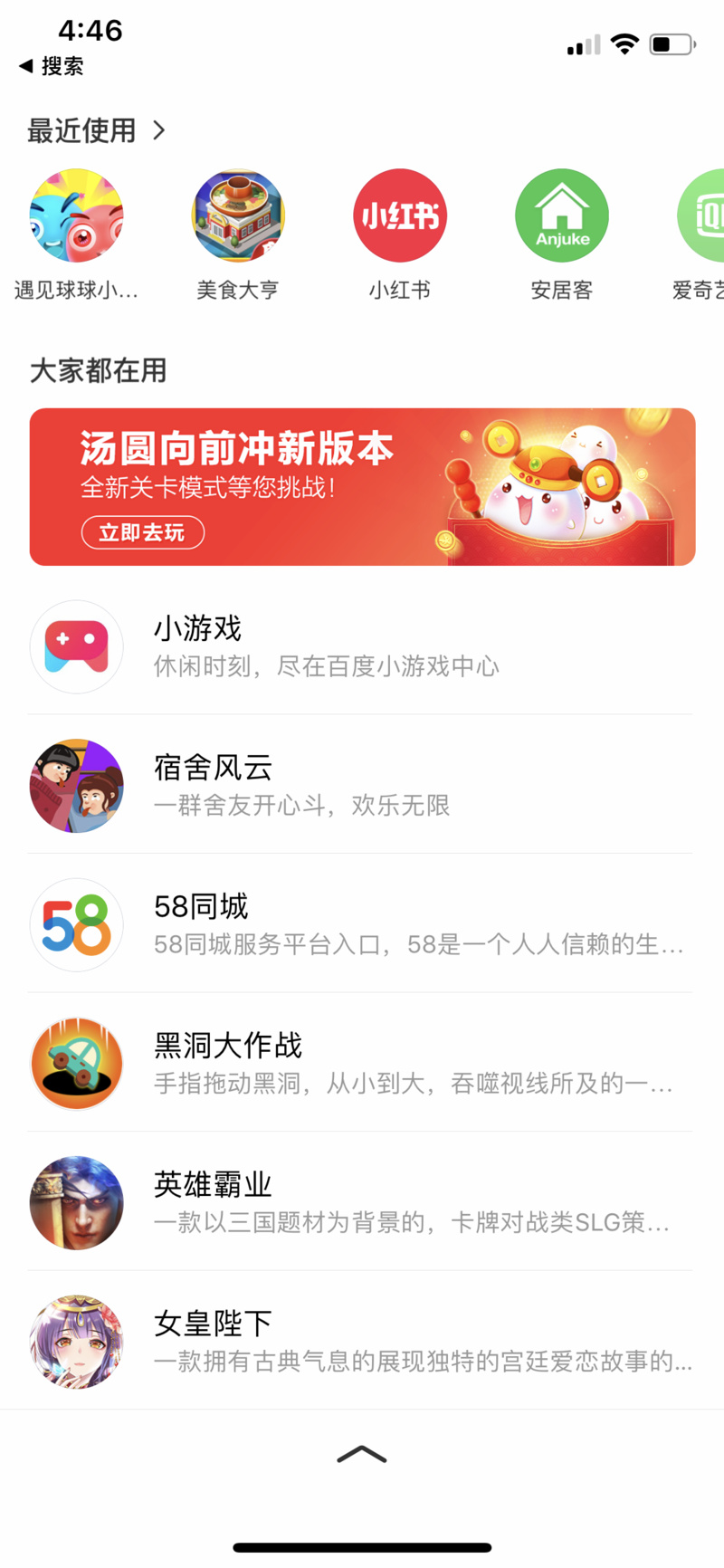
Task: Tap the 黑洞大作战 car icon
Action: pos(76,1064)
